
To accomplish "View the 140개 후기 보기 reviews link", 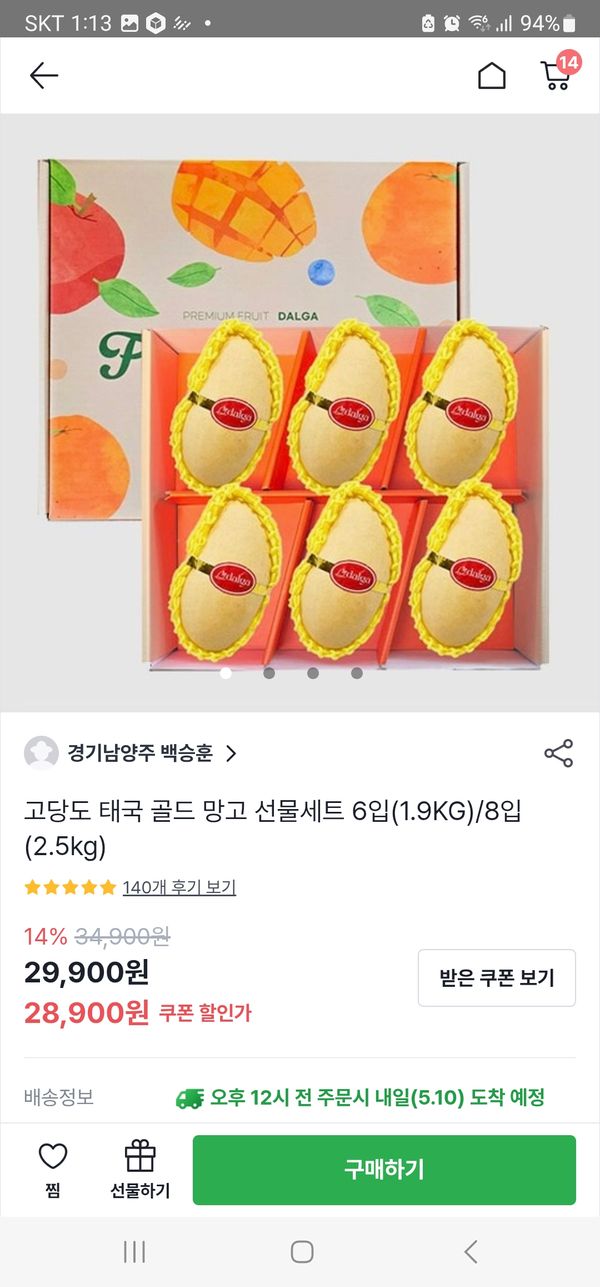I will 179,887.
